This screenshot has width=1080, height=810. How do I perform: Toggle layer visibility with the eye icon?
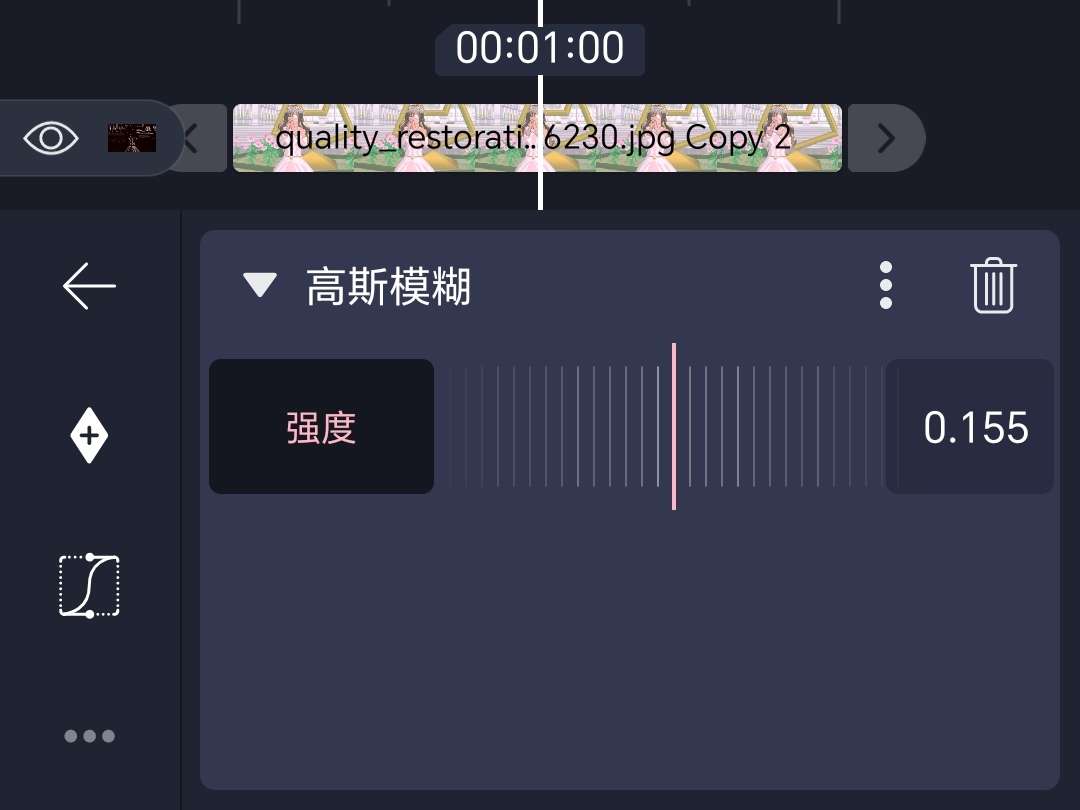tap(51, 138)
